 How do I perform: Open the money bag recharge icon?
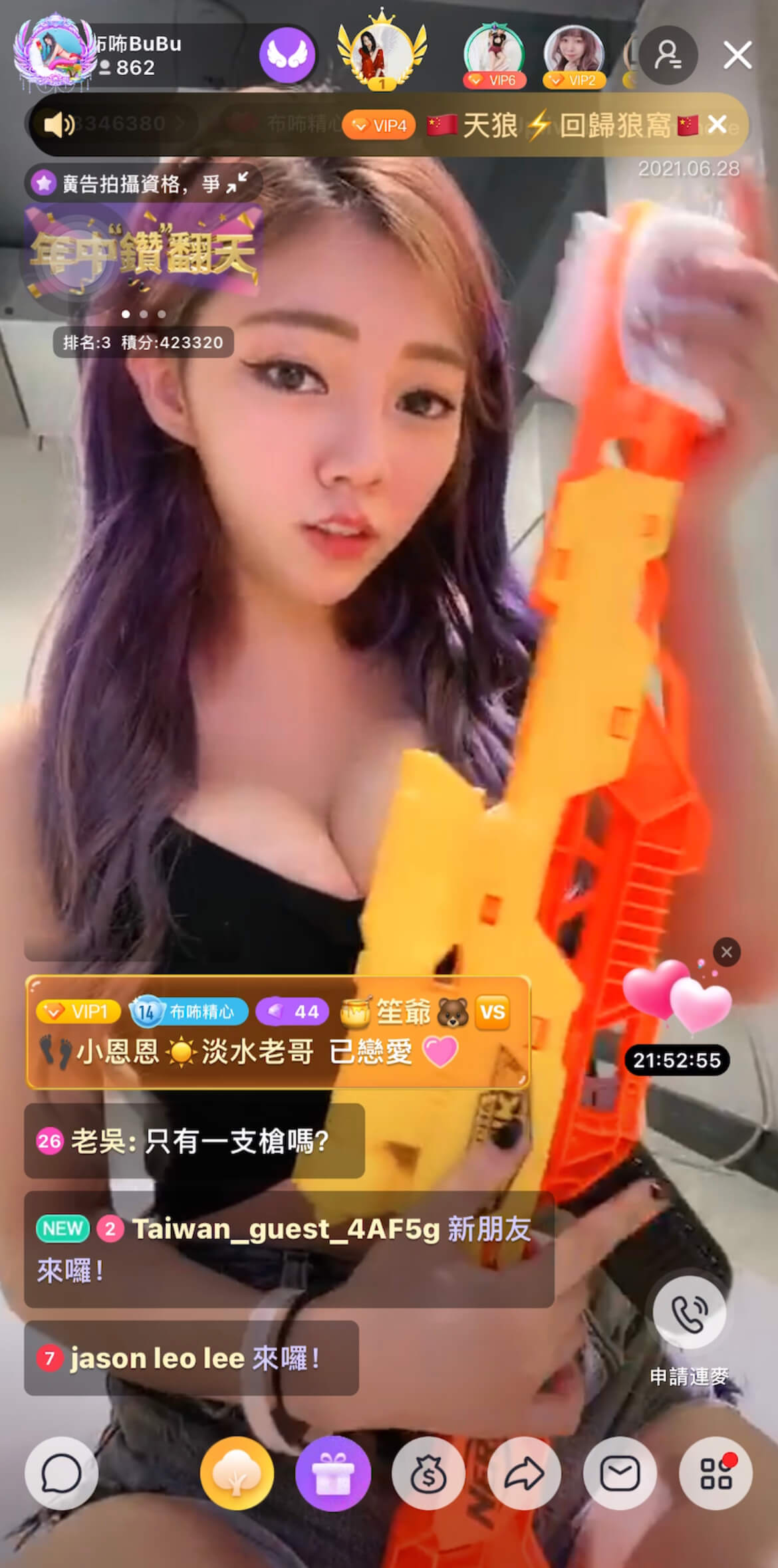click(428, 1473)
